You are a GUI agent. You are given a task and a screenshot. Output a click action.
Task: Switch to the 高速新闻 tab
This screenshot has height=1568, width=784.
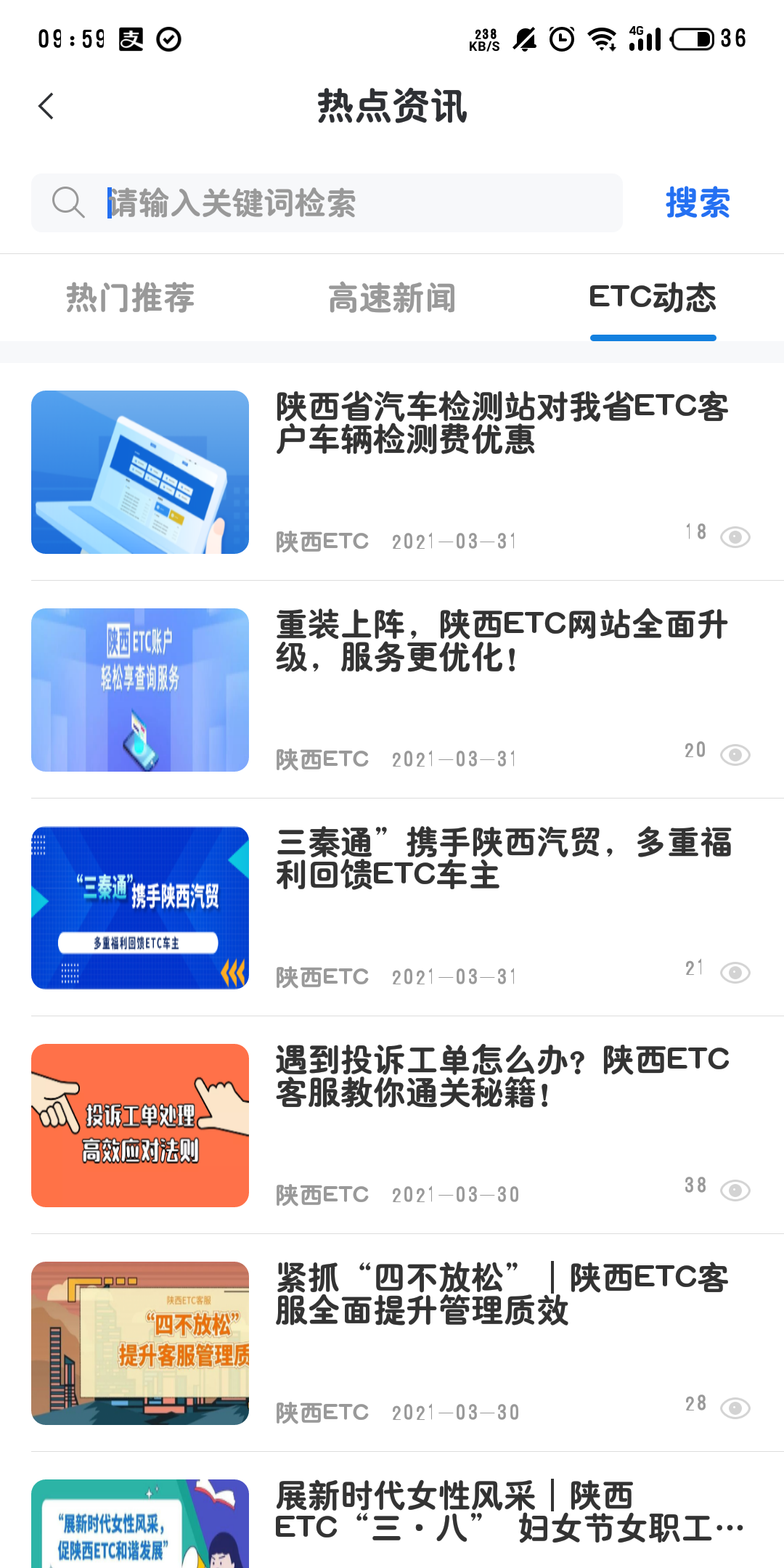point(392,298)
